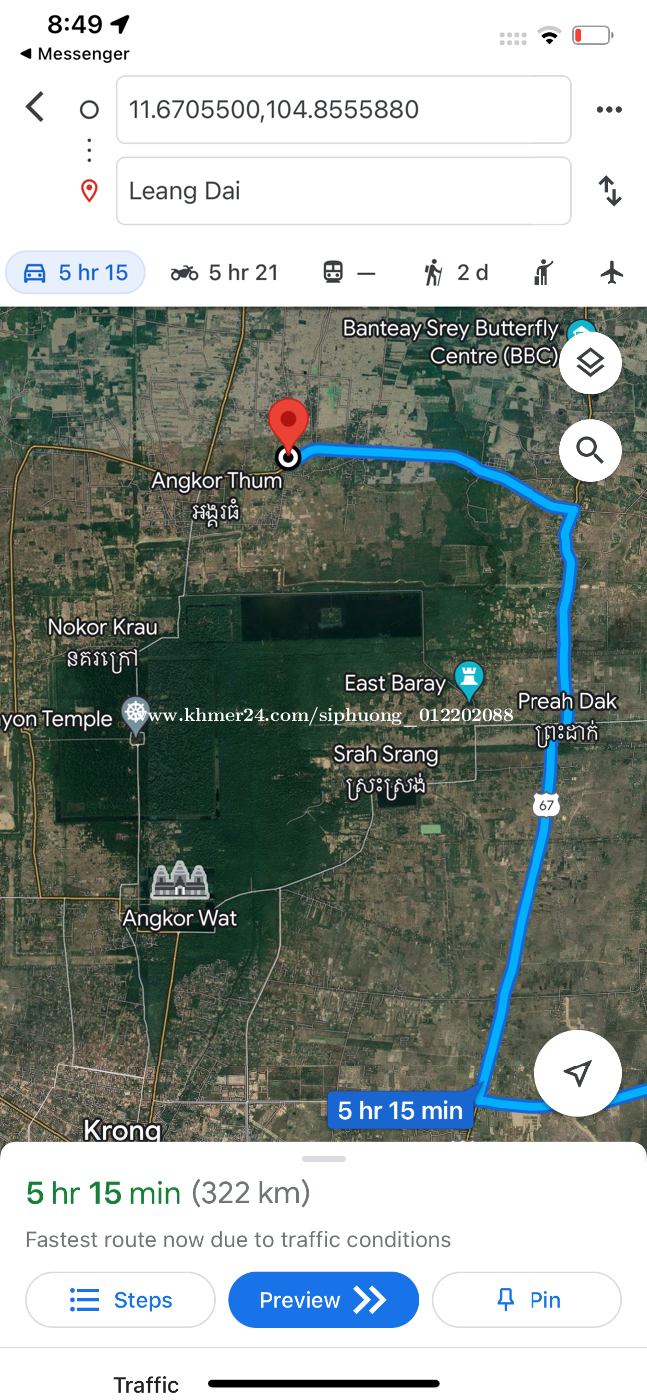Switch to motorcycle mode 5 hr 21
Screen dimensions: 647x1400
(x=224, y=272)
